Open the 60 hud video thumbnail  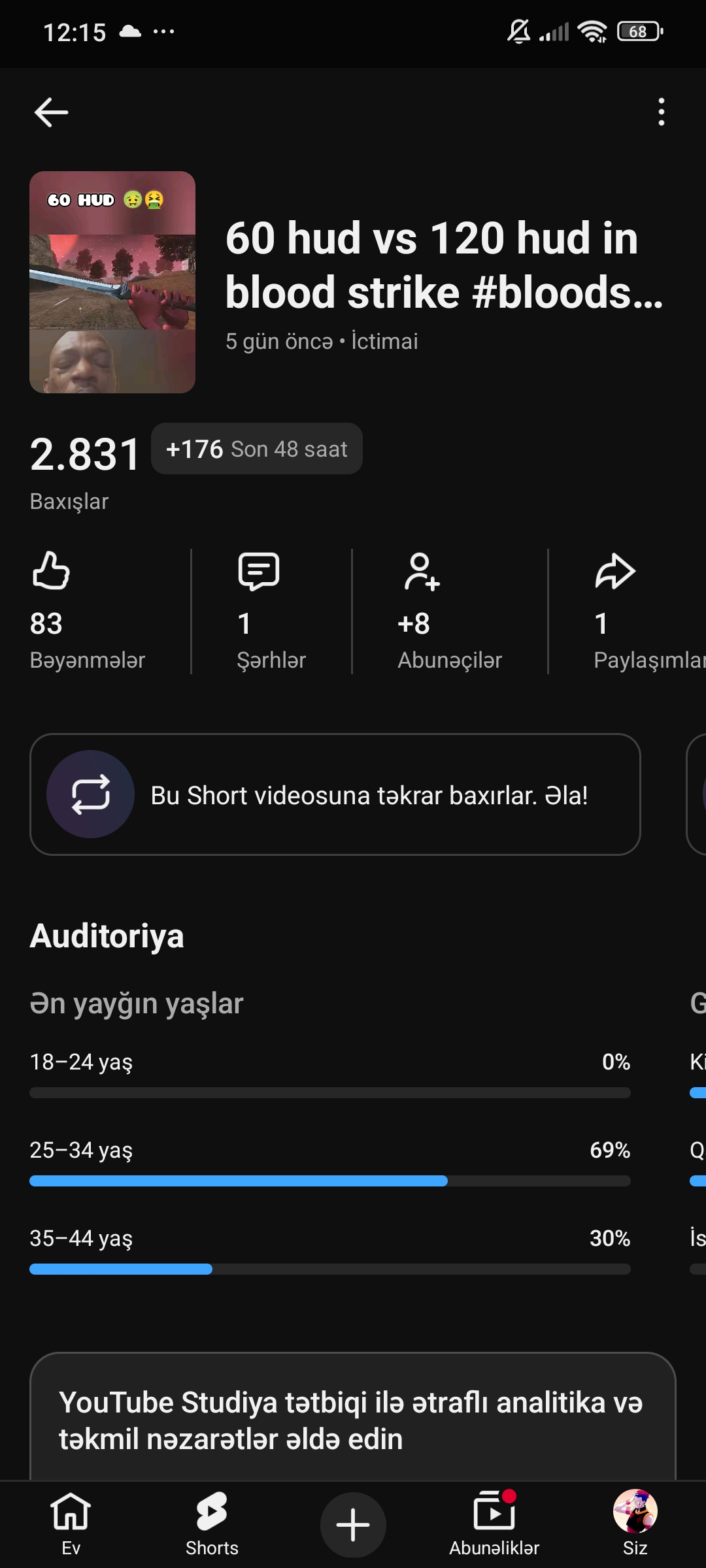point(112,282)
